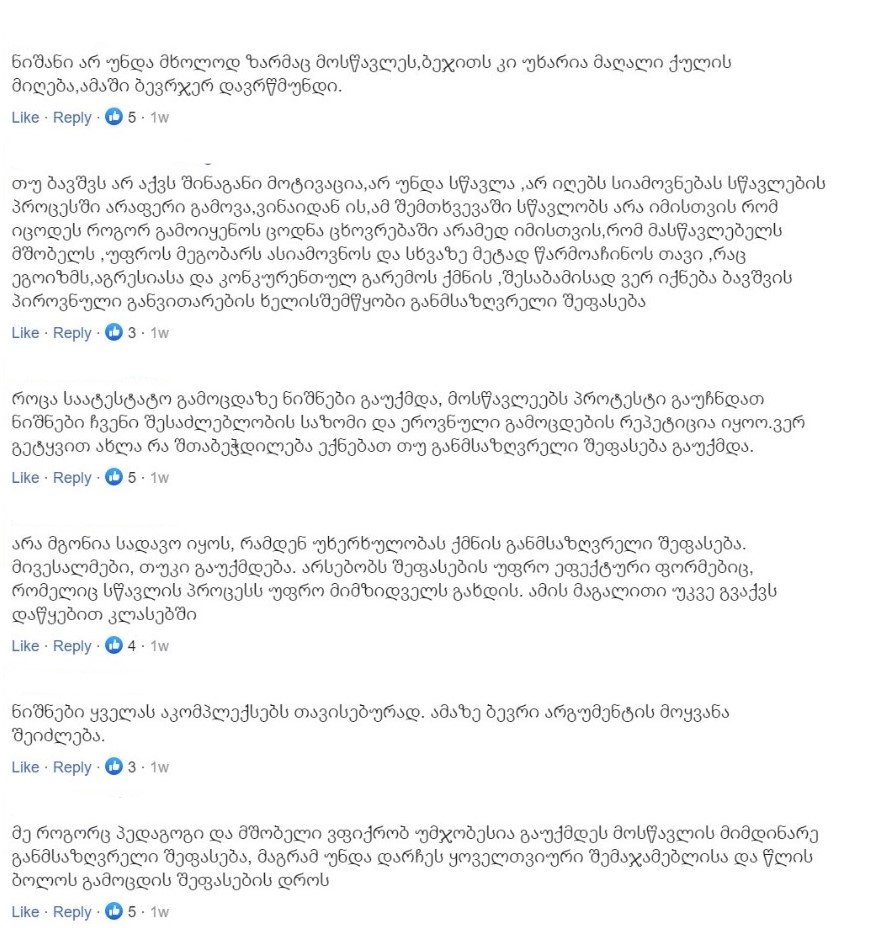Like the comment starting "თუ ბავშვს არ აქვს"
The height and width of the screenshot is (928, 894).
[25, 332]
